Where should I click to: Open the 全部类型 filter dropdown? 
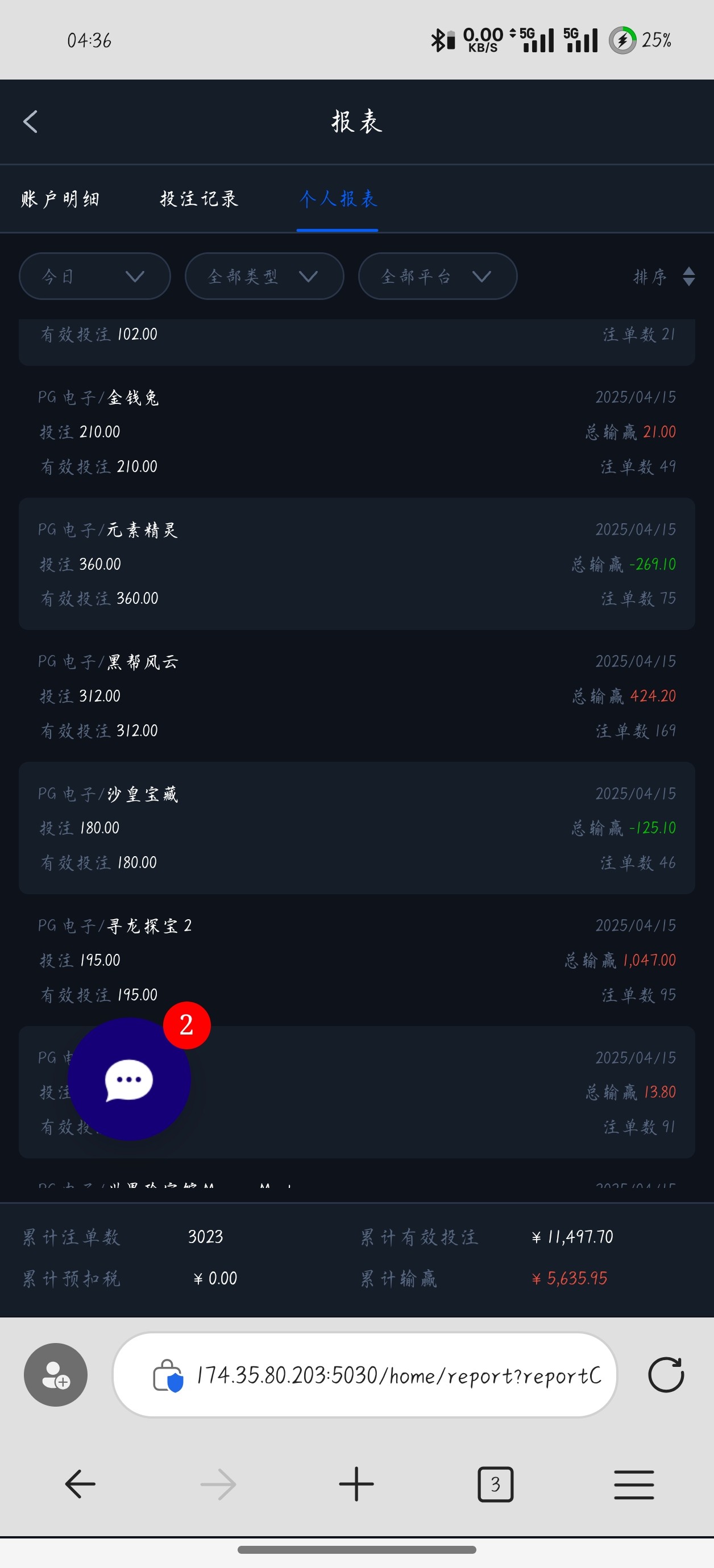click(264, 276)
